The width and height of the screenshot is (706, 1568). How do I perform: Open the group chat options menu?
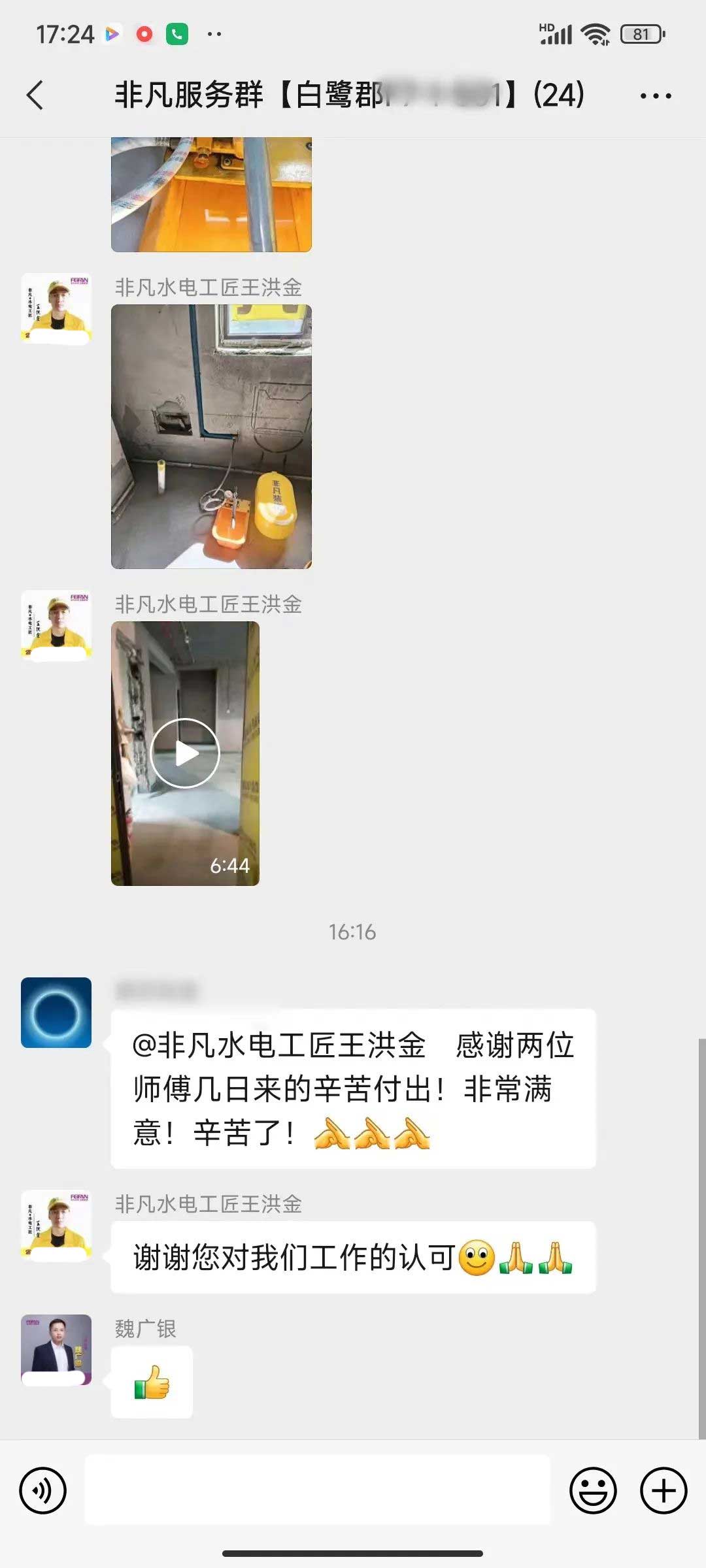click(655, 96)
